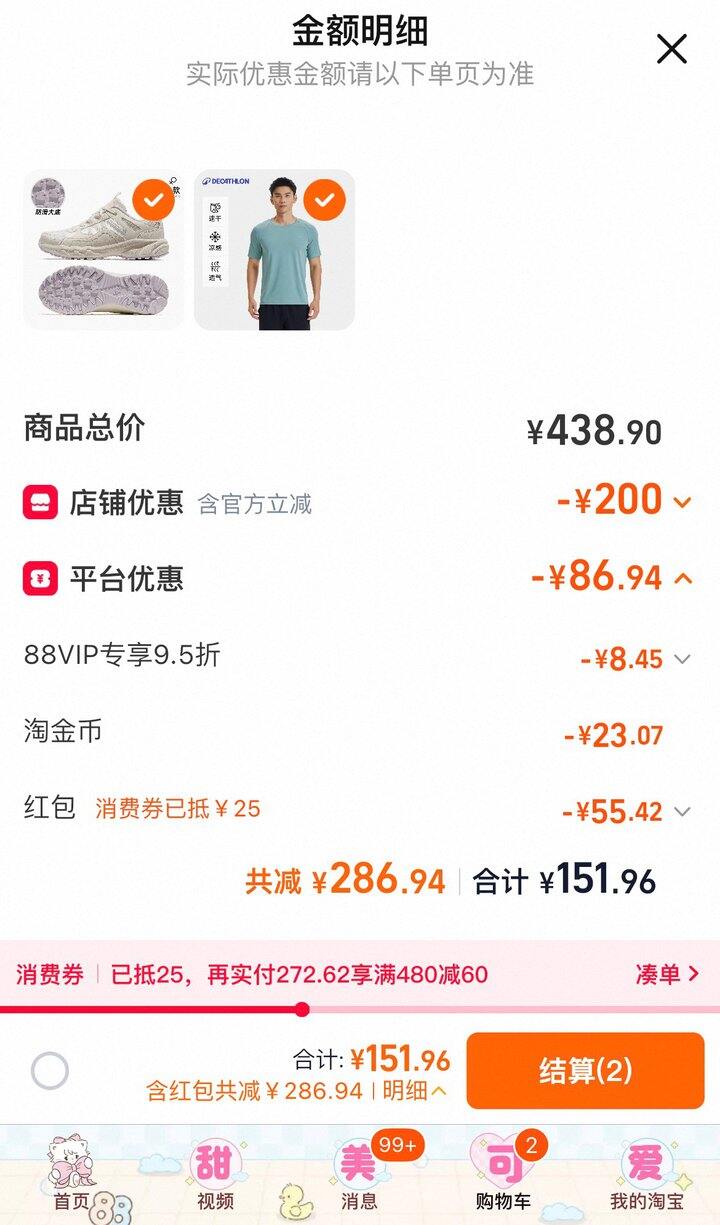Collapse the 明细 detail toggle
This screenshot has height=1225, width=720.
(x=414, y=1091)
